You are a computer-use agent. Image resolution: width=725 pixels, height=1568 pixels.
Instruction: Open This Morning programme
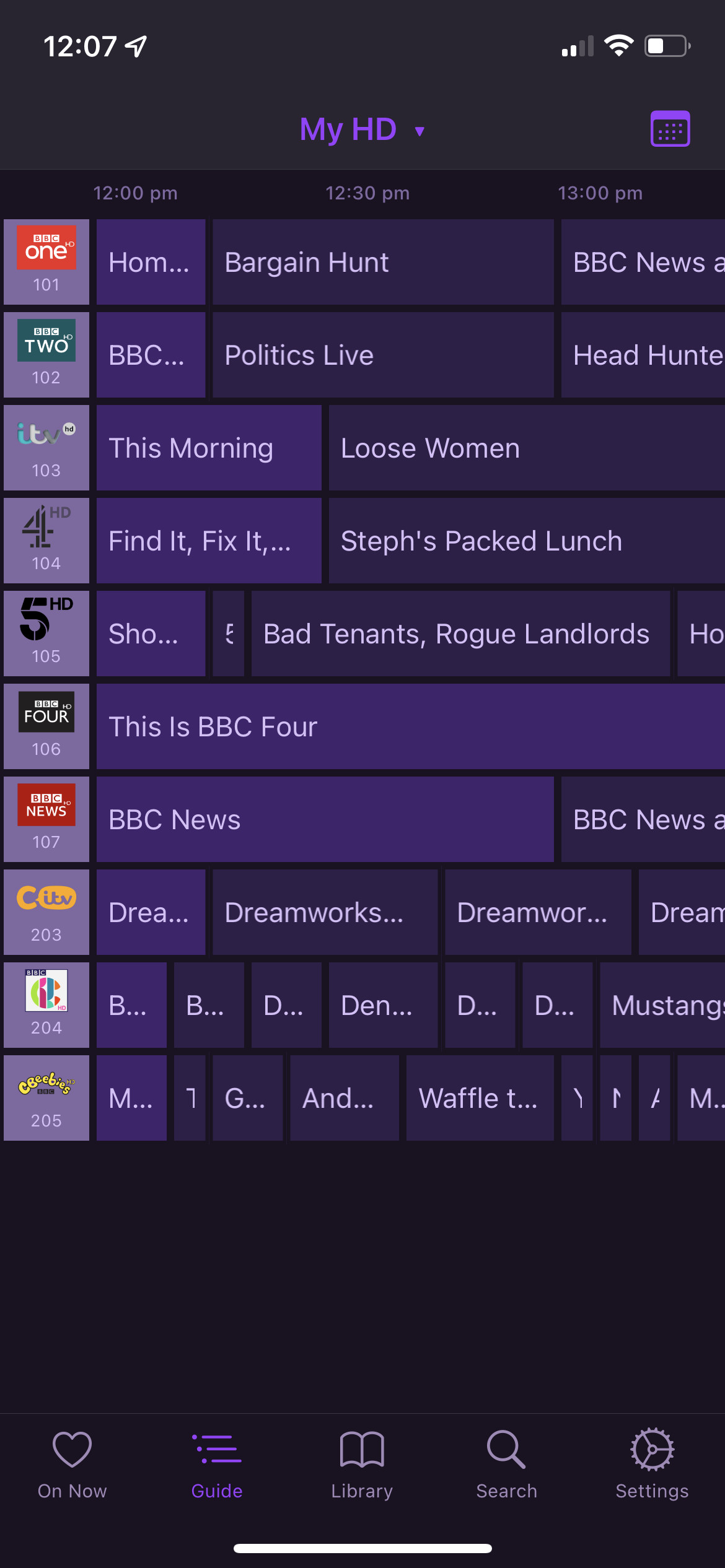(x=209, y=448)
